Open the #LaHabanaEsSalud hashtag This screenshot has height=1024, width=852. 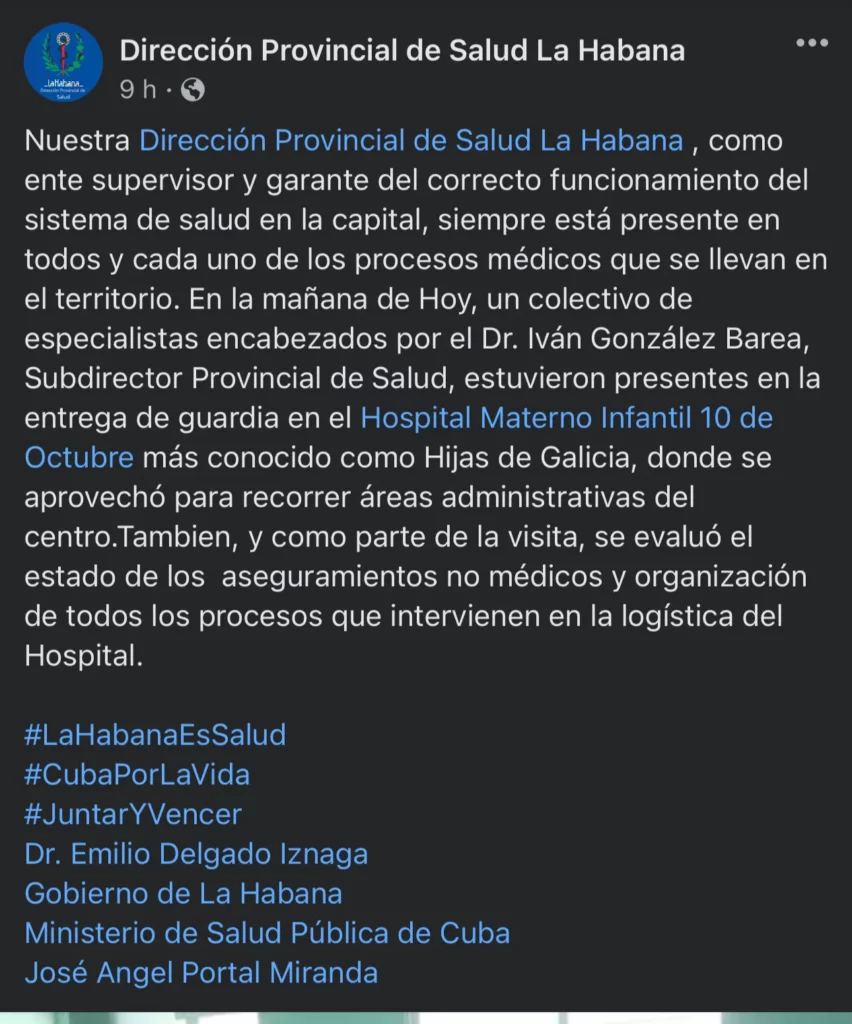click(x=155, y=735)
